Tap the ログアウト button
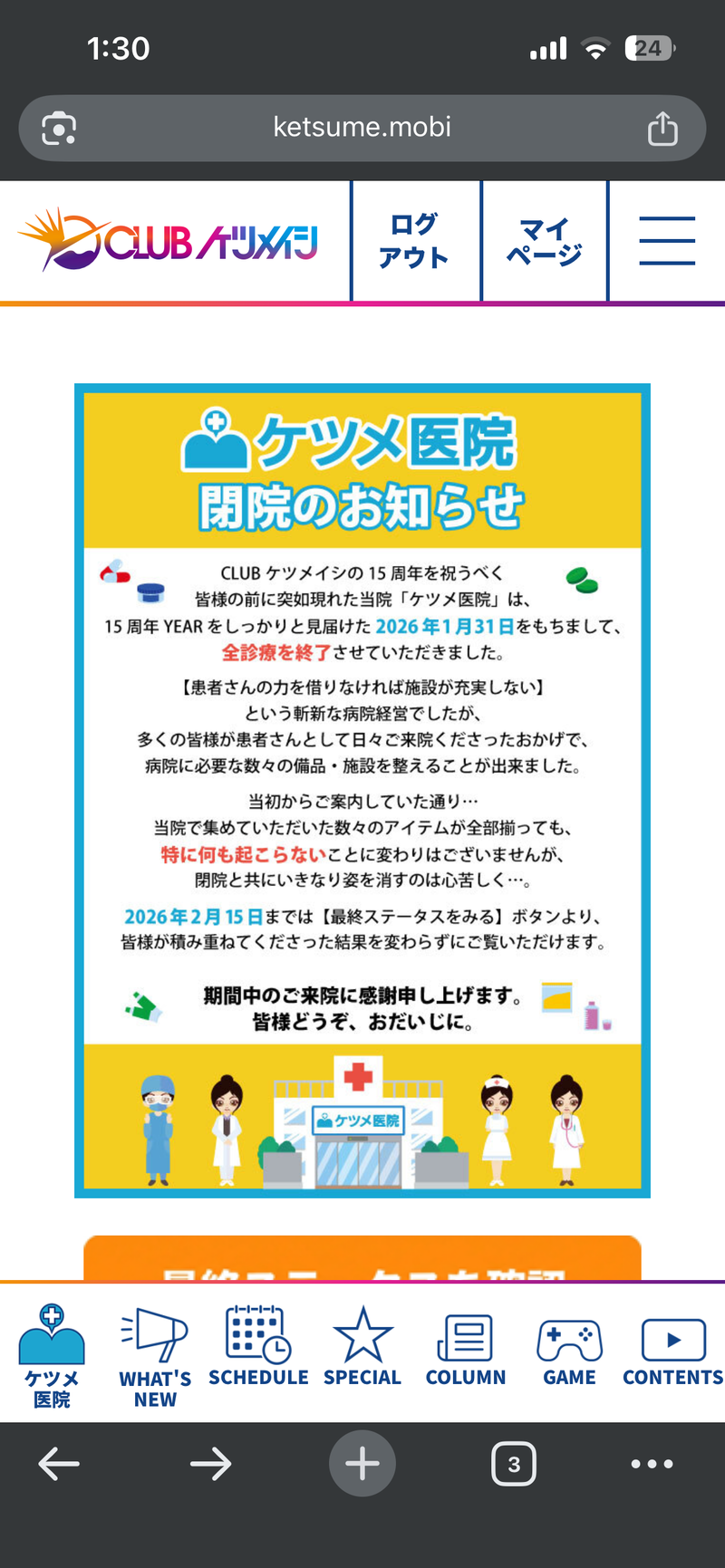 [414, 241]
